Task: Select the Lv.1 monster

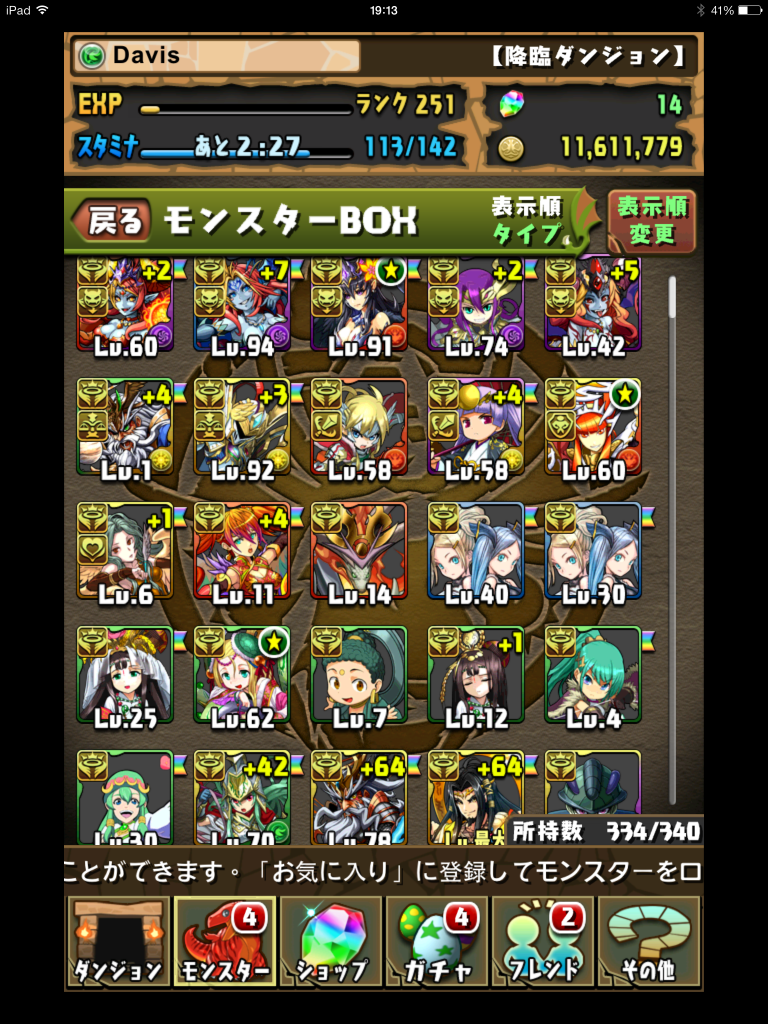Action: tap(125, 428)
